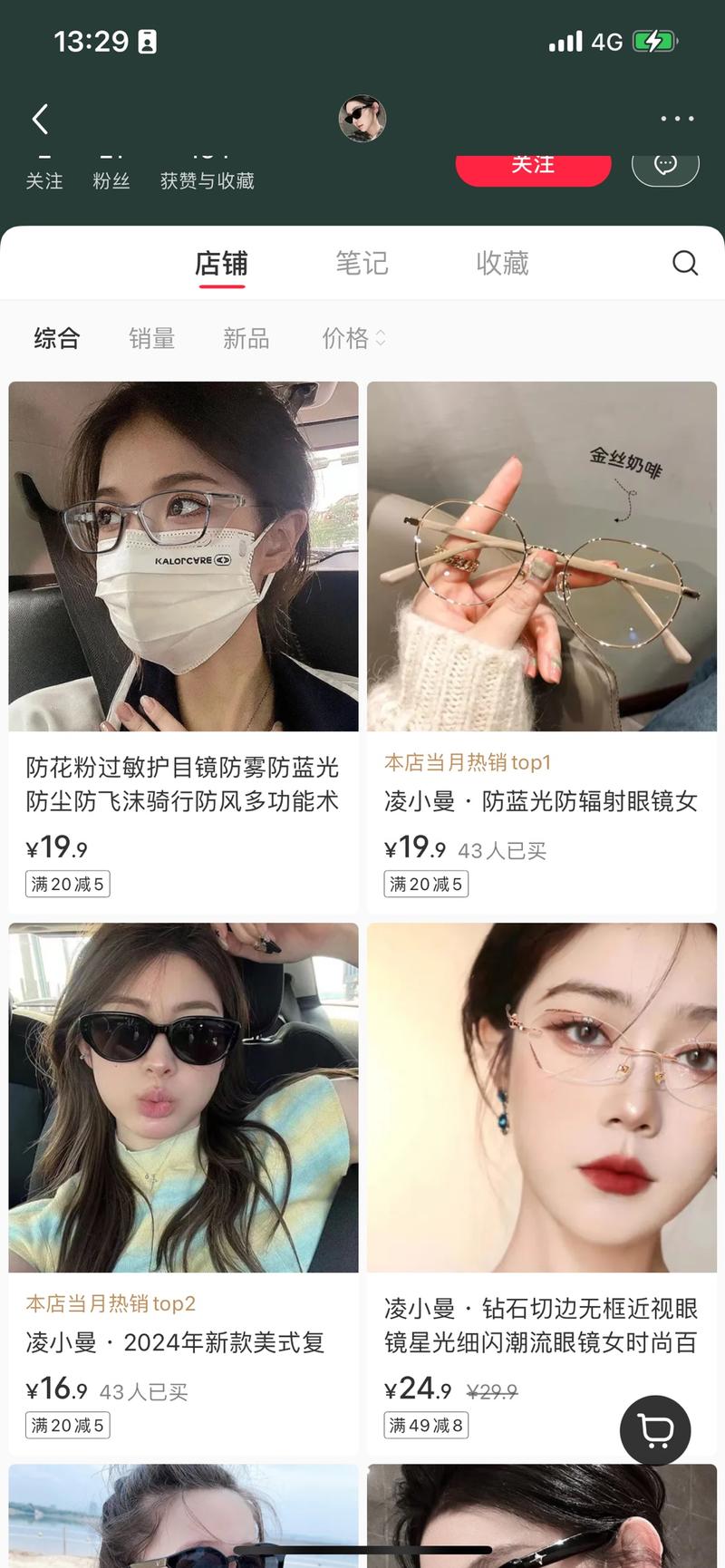The height and width of the screenshot is (1568, 725).
Task: Go back to the previous page
Action: pos(40,119)
